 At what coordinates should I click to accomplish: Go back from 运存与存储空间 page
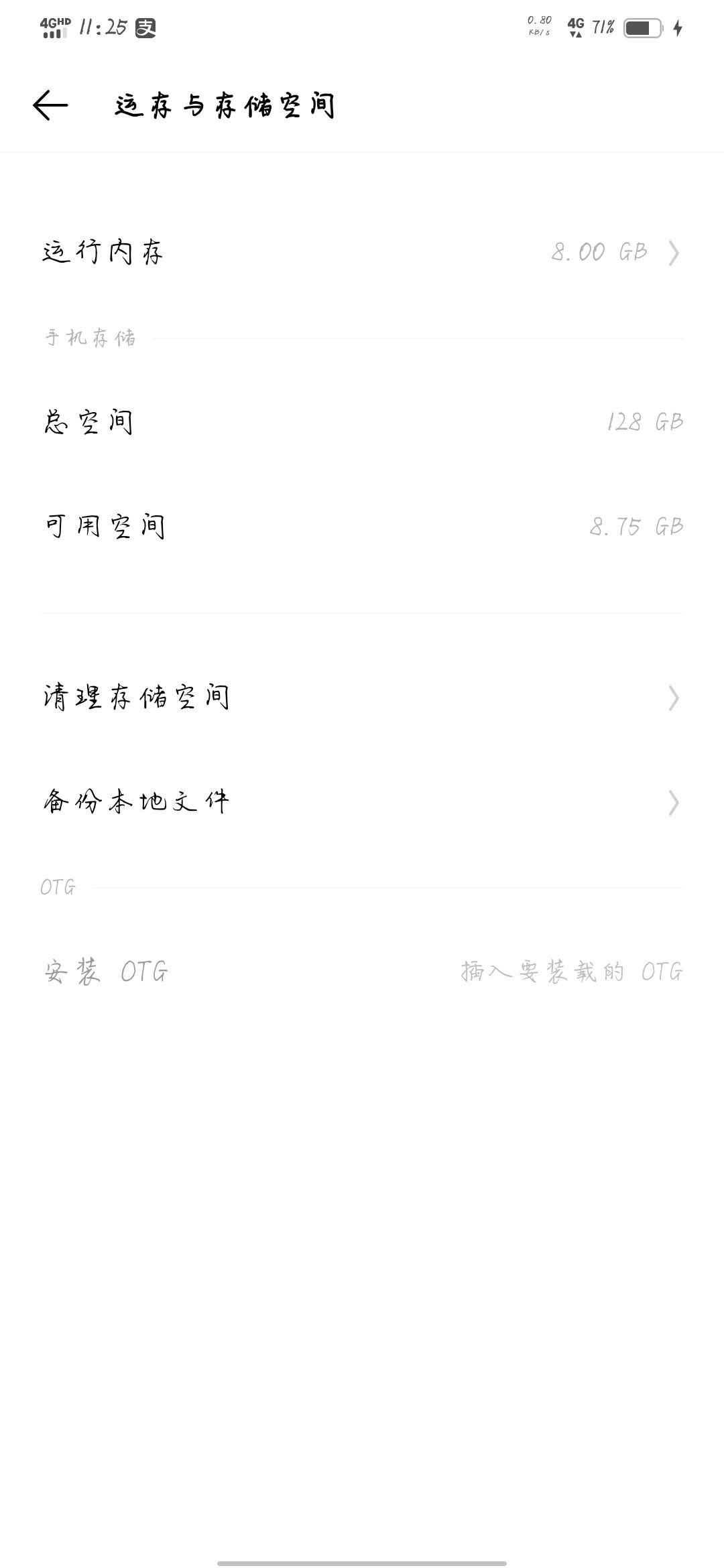click(x=50, y=105)
